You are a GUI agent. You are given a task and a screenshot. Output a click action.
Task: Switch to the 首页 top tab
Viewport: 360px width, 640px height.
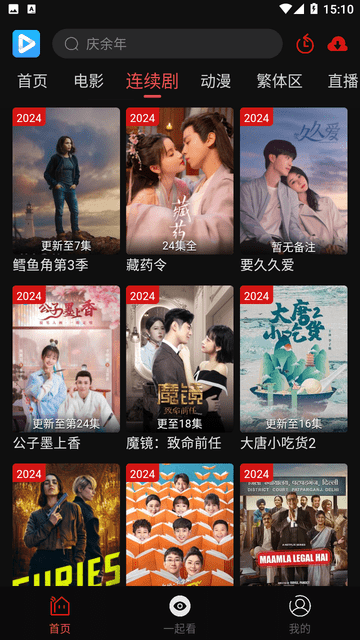33,81
